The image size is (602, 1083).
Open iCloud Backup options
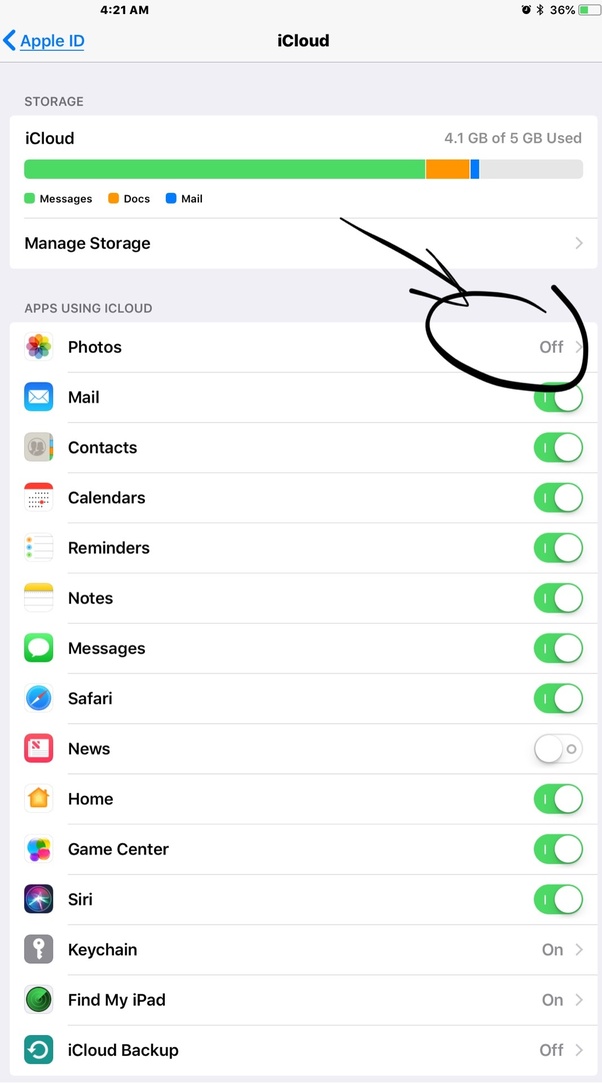[300, 1050]
